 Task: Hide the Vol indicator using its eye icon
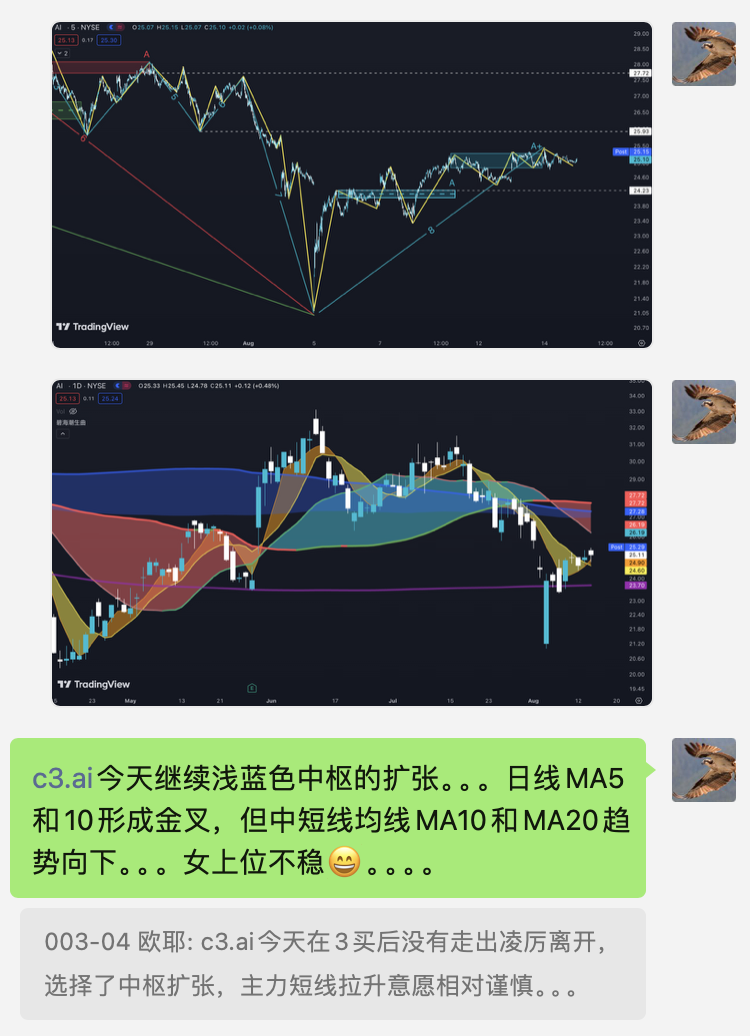point(73,411)
